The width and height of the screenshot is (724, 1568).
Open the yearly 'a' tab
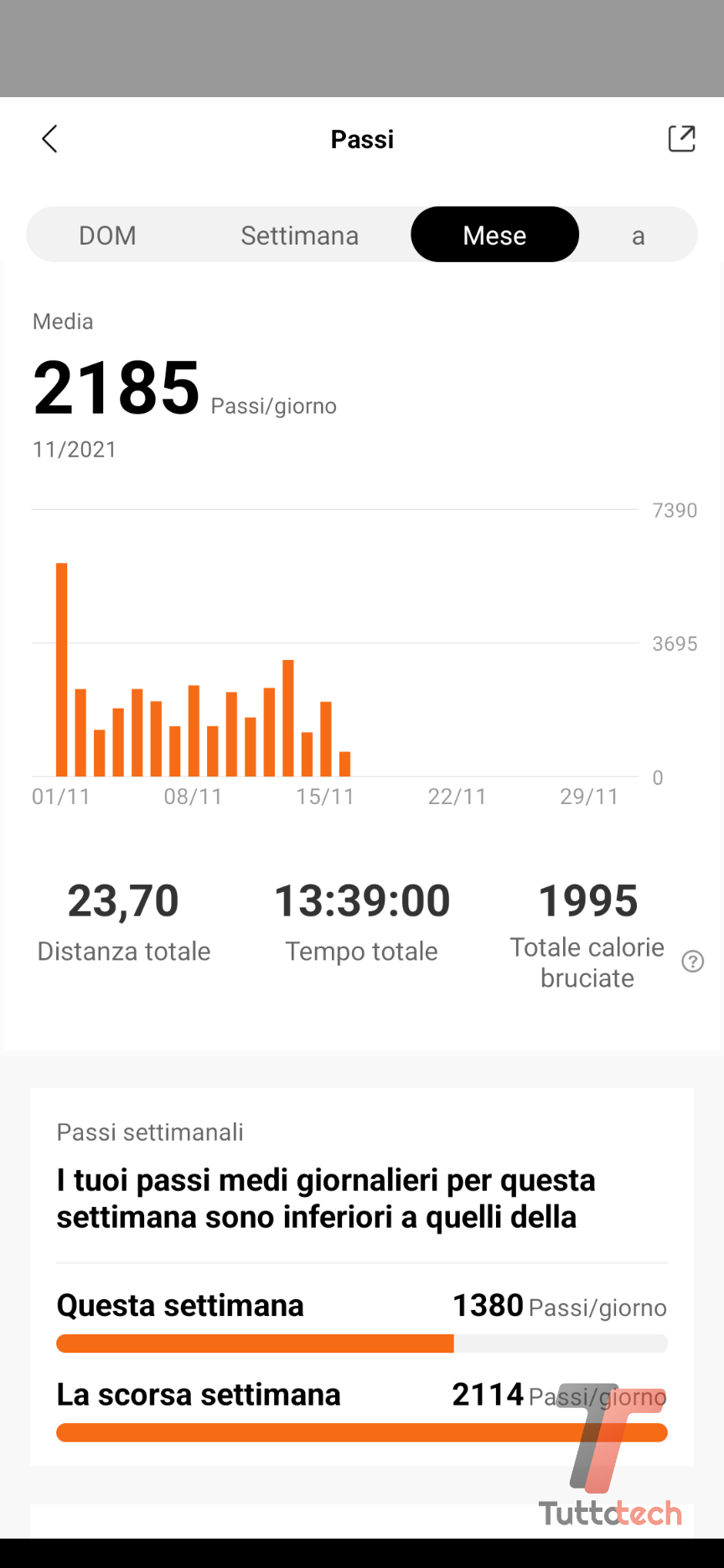[638, 236]
